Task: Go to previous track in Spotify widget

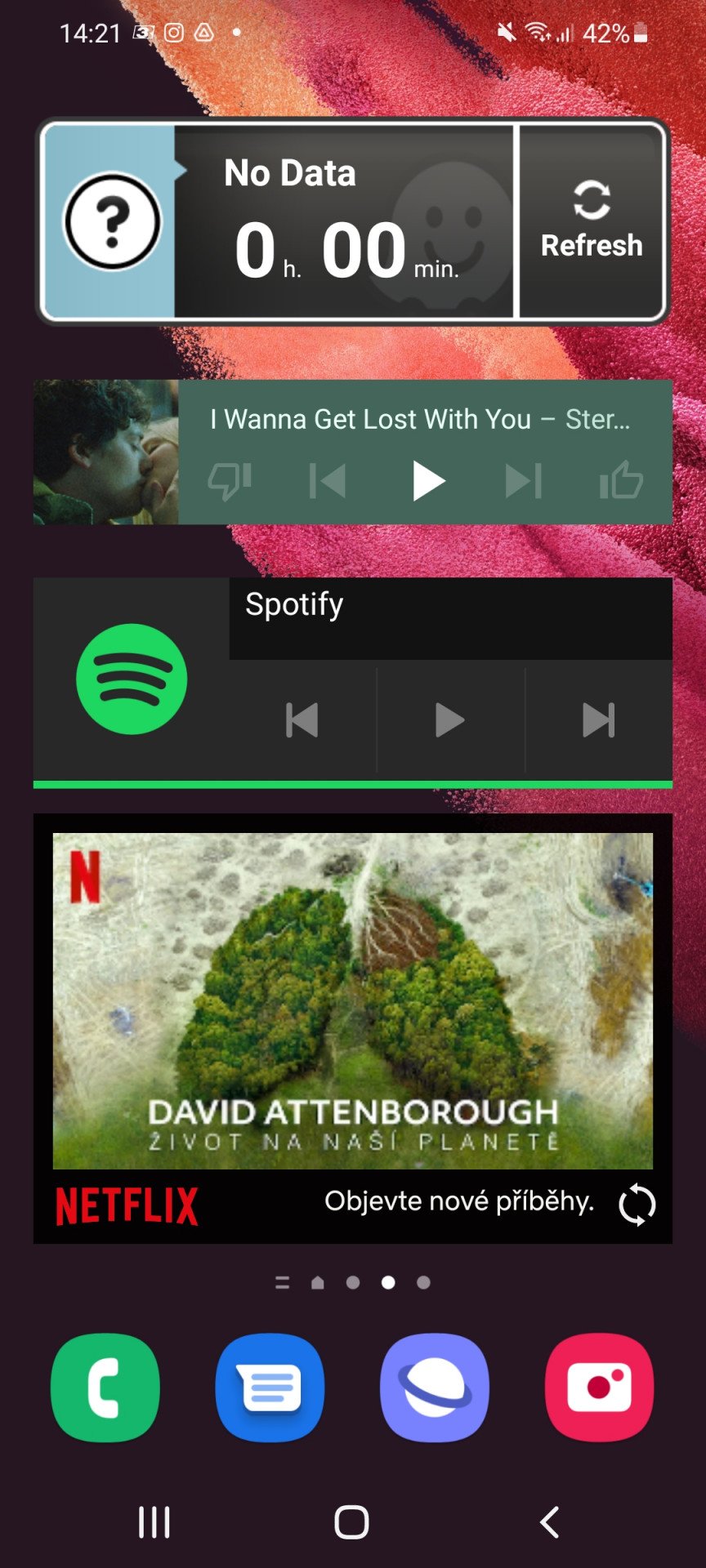Action: (x=302, y=720)
